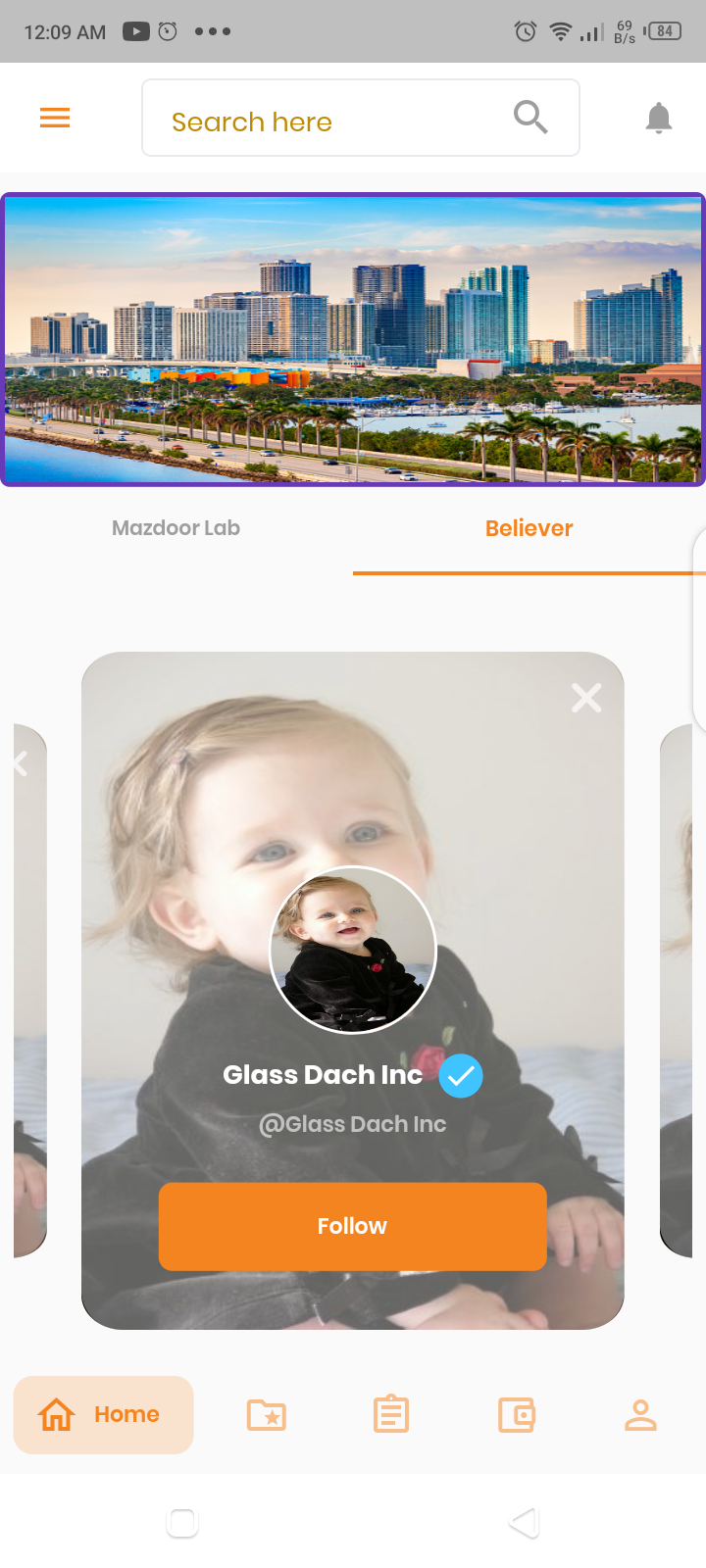Viewport: 706px width, 1568px height.
Task: Select the Believer tab
Action: click(529, 528)
